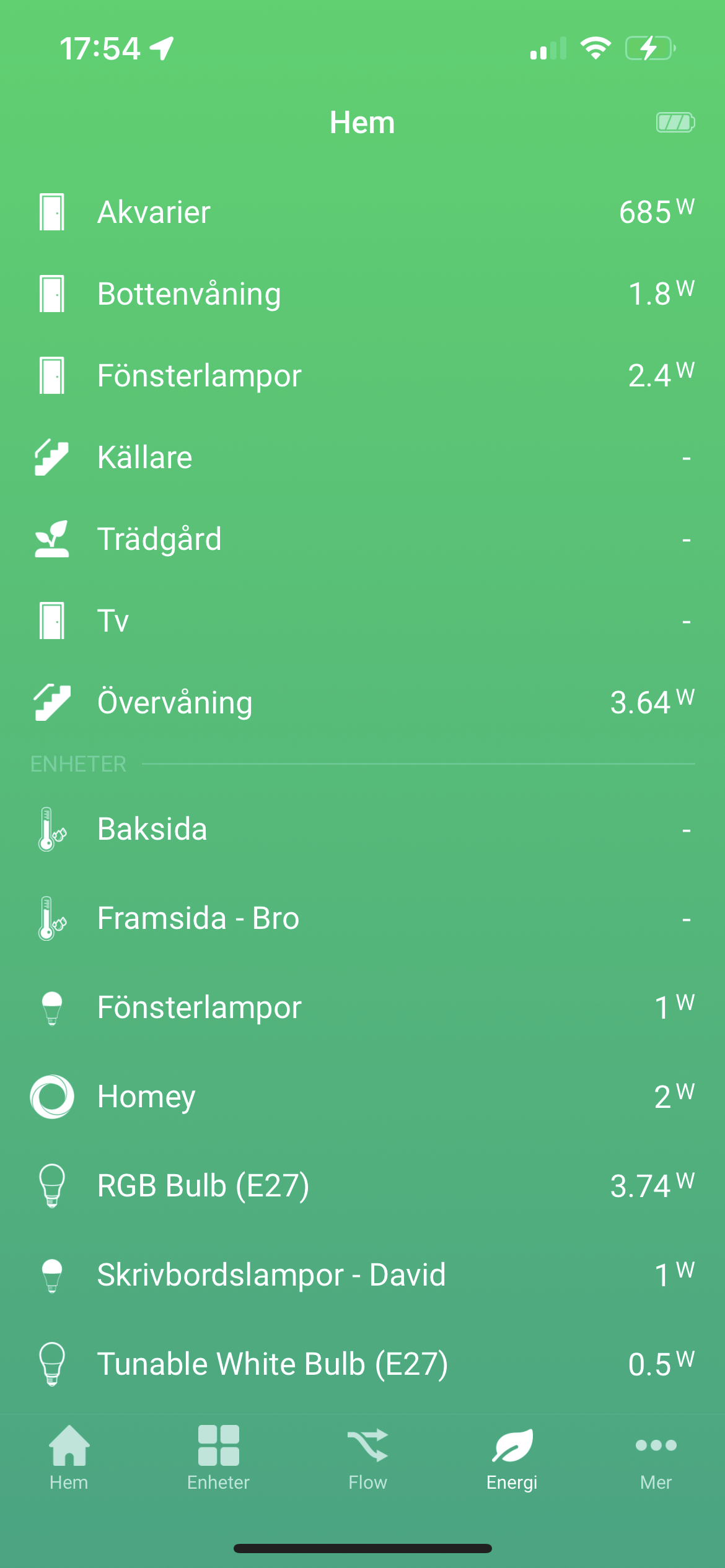The height and width of the screenshot is (1568, 725).
Task: View Homey energy usage
Action: [362, 1097]
